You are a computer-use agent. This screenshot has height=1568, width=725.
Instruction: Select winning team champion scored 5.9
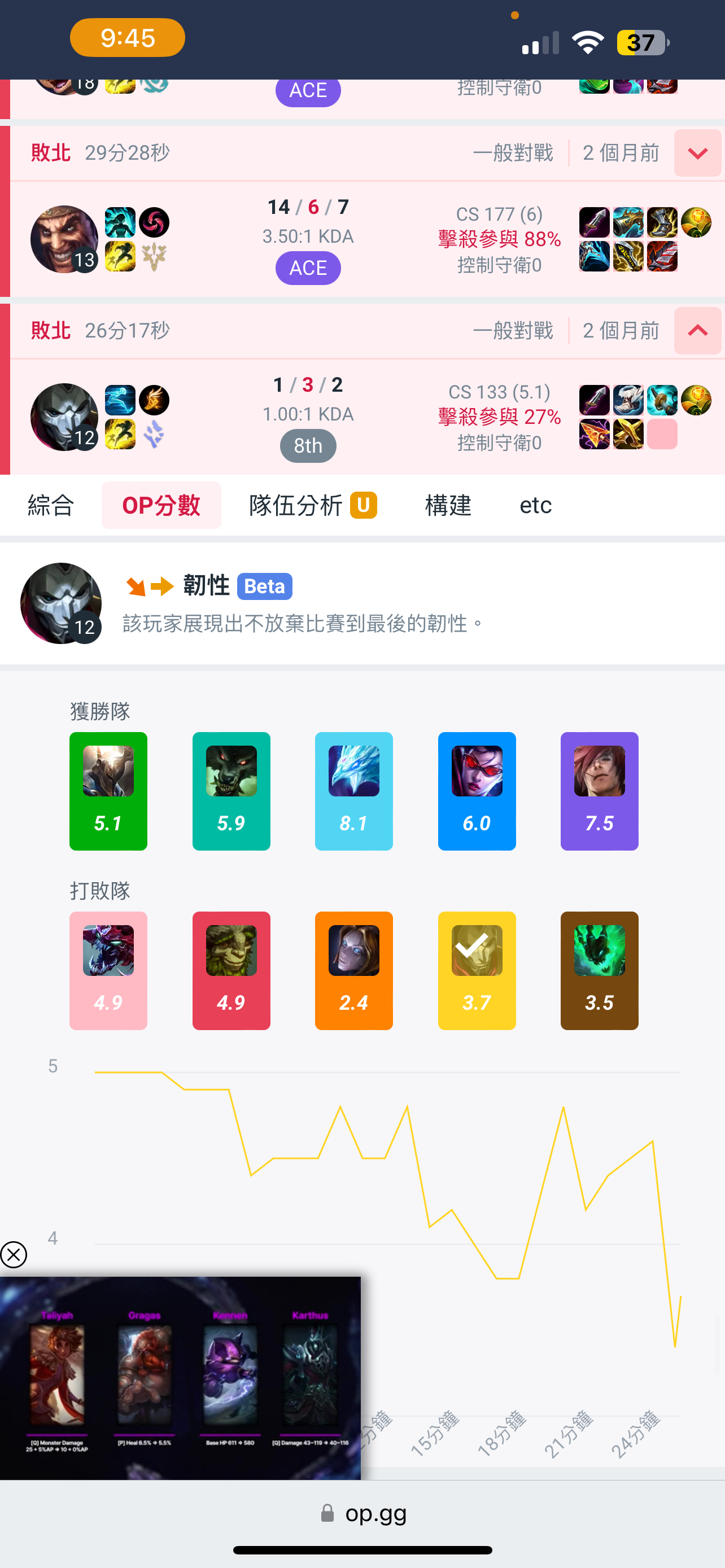point(232,791)
